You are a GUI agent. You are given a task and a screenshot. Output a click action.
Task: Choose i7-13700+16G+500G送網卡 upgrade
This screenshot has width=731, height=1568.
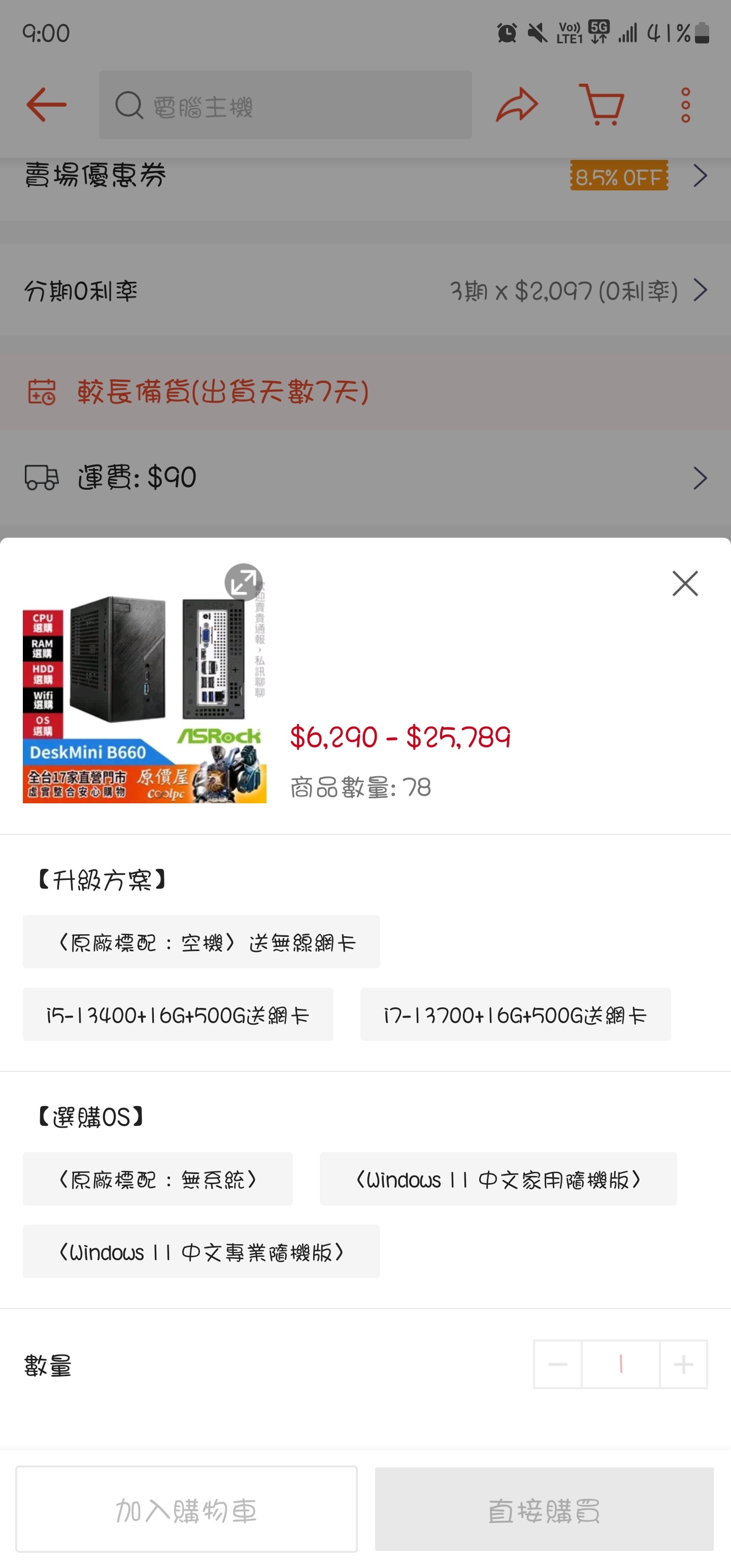point(516,1014)
